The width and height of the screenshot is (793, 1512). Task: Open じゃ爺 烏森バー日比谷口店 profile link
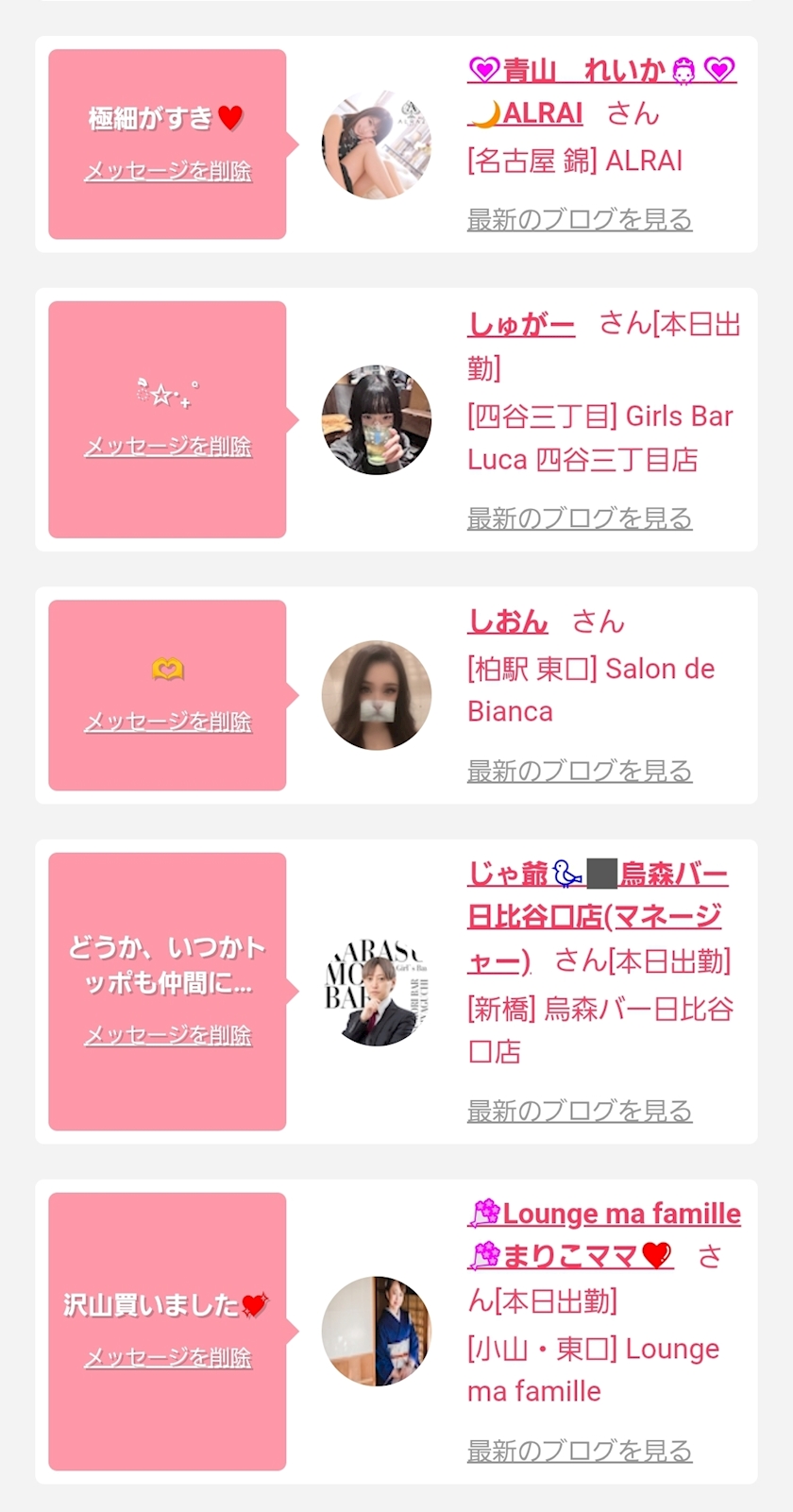(x=597, y=917)
